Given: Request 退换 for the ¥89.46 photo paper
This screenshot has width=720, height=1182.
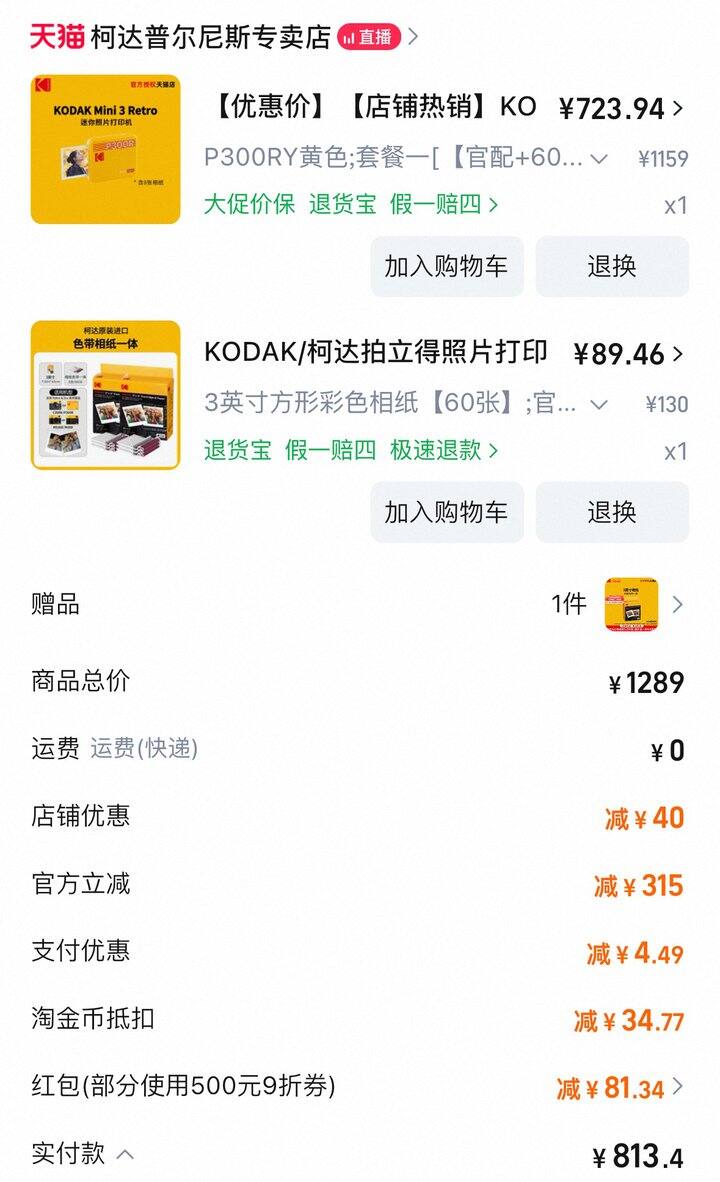Looking at the screenshot, I should [611, 512].
